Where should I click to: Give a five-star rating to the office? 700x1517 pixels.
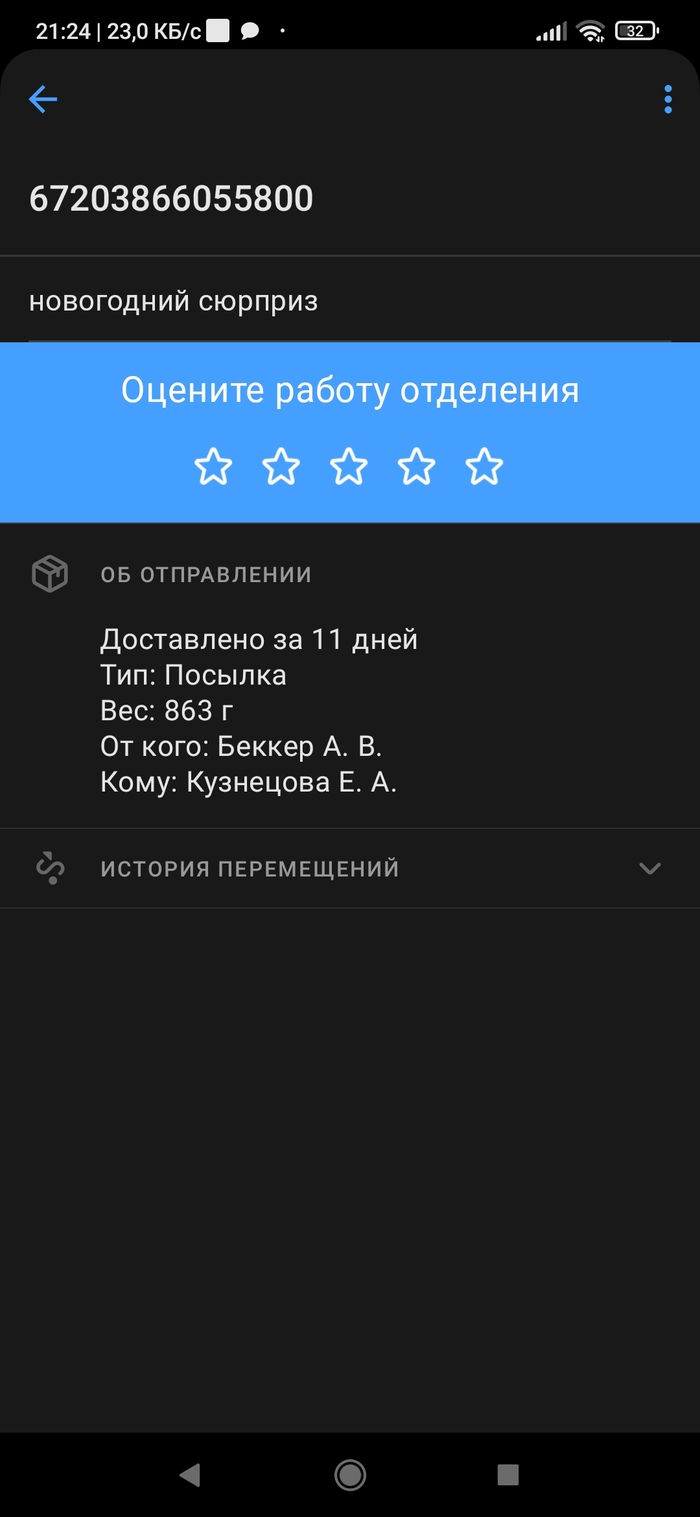coord(485,467)
